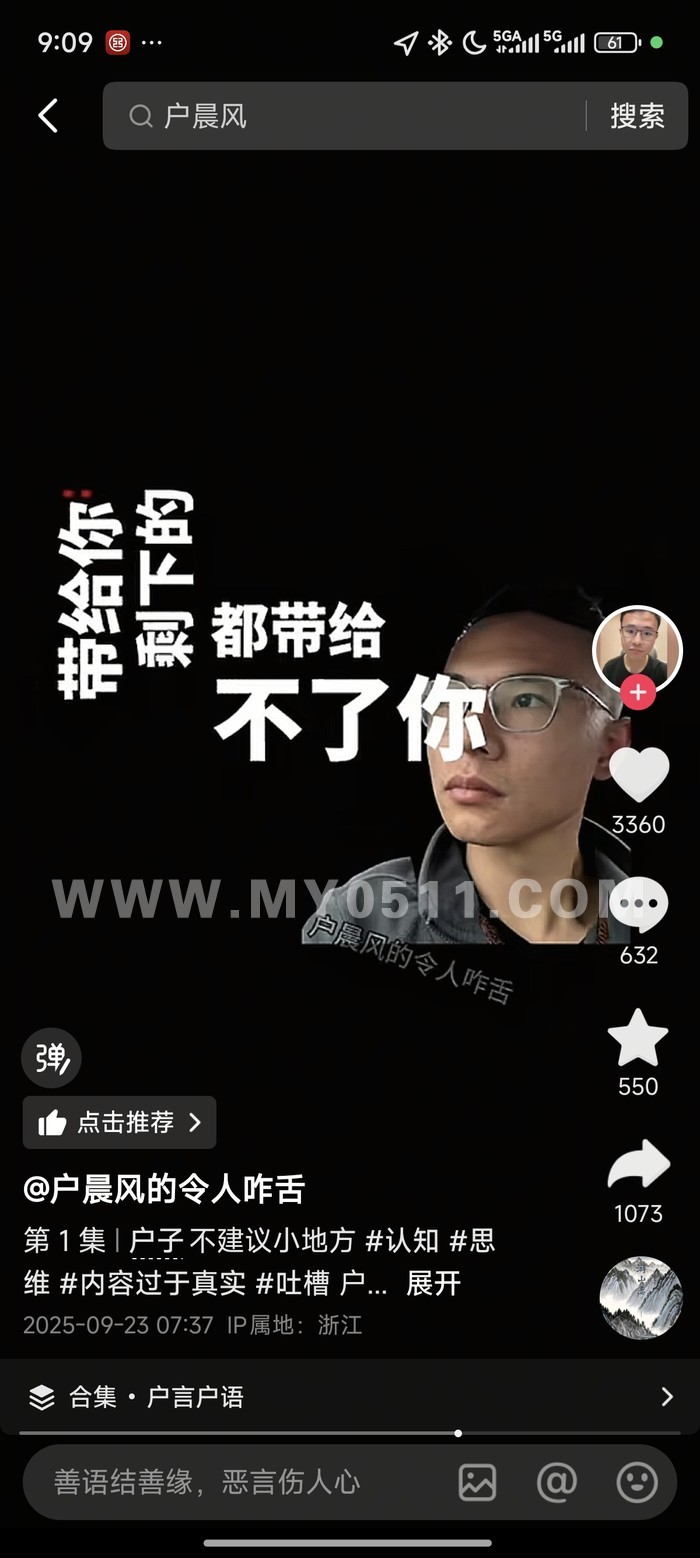Open the 合集·户言户语 collection row
The height and width of the screenshot is (1558, 700).
coord(350,1396)
